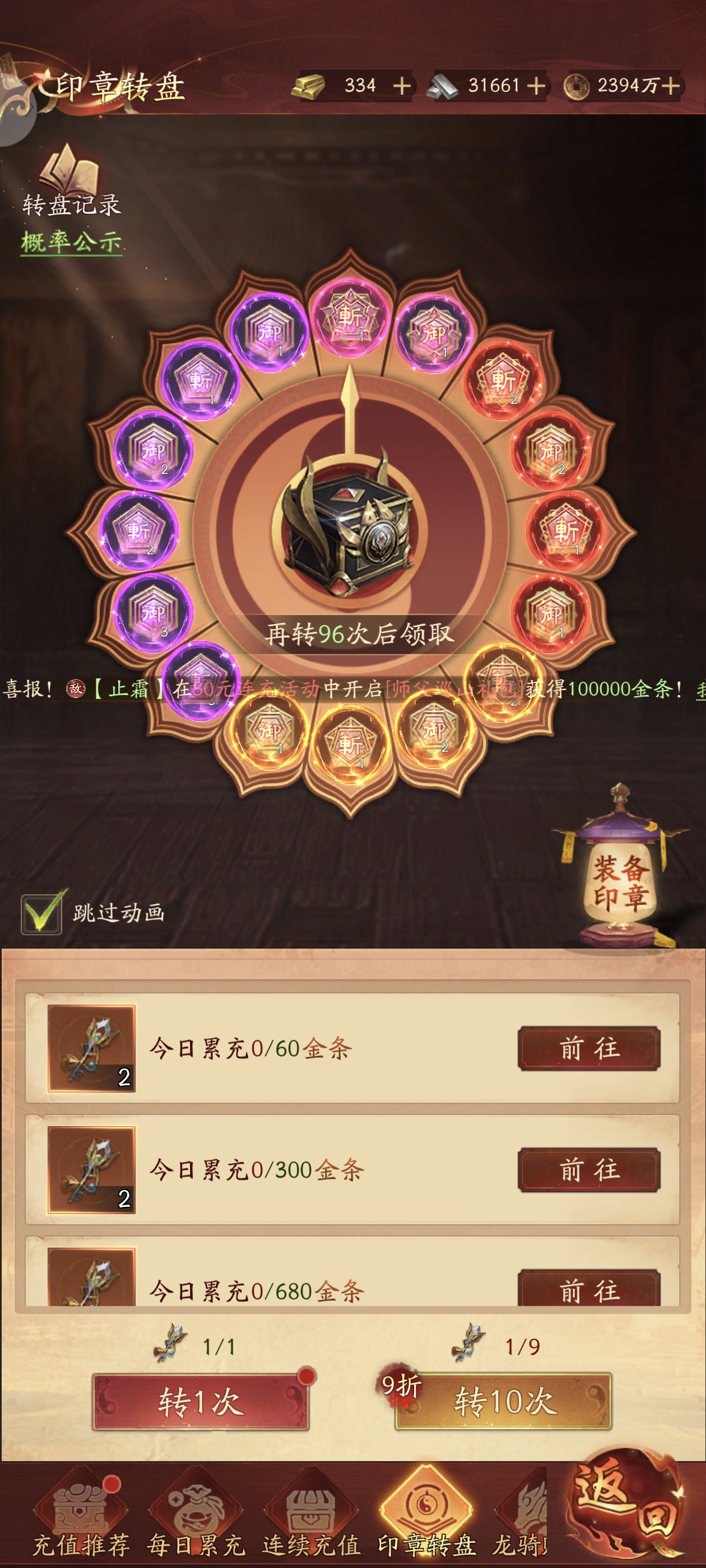Open 转盘记录 spin history

point(71,182)
